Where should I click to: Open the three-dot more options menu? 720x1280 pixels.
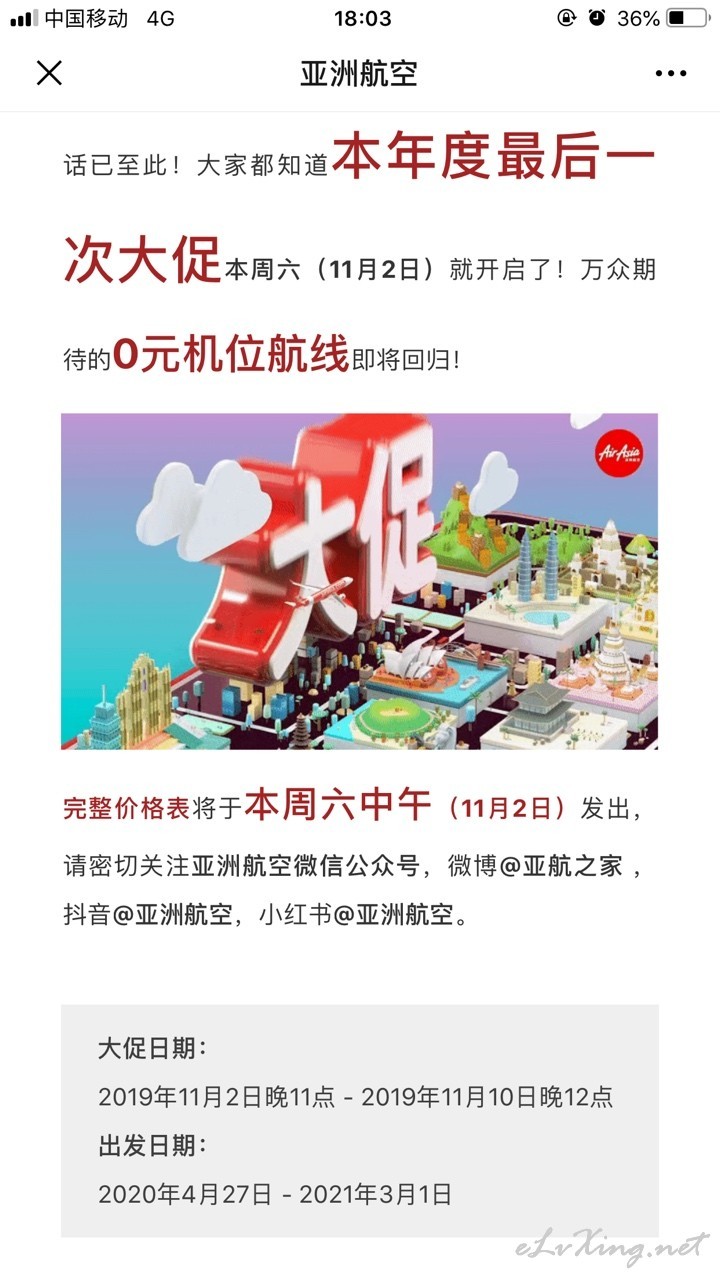(671, 73)
